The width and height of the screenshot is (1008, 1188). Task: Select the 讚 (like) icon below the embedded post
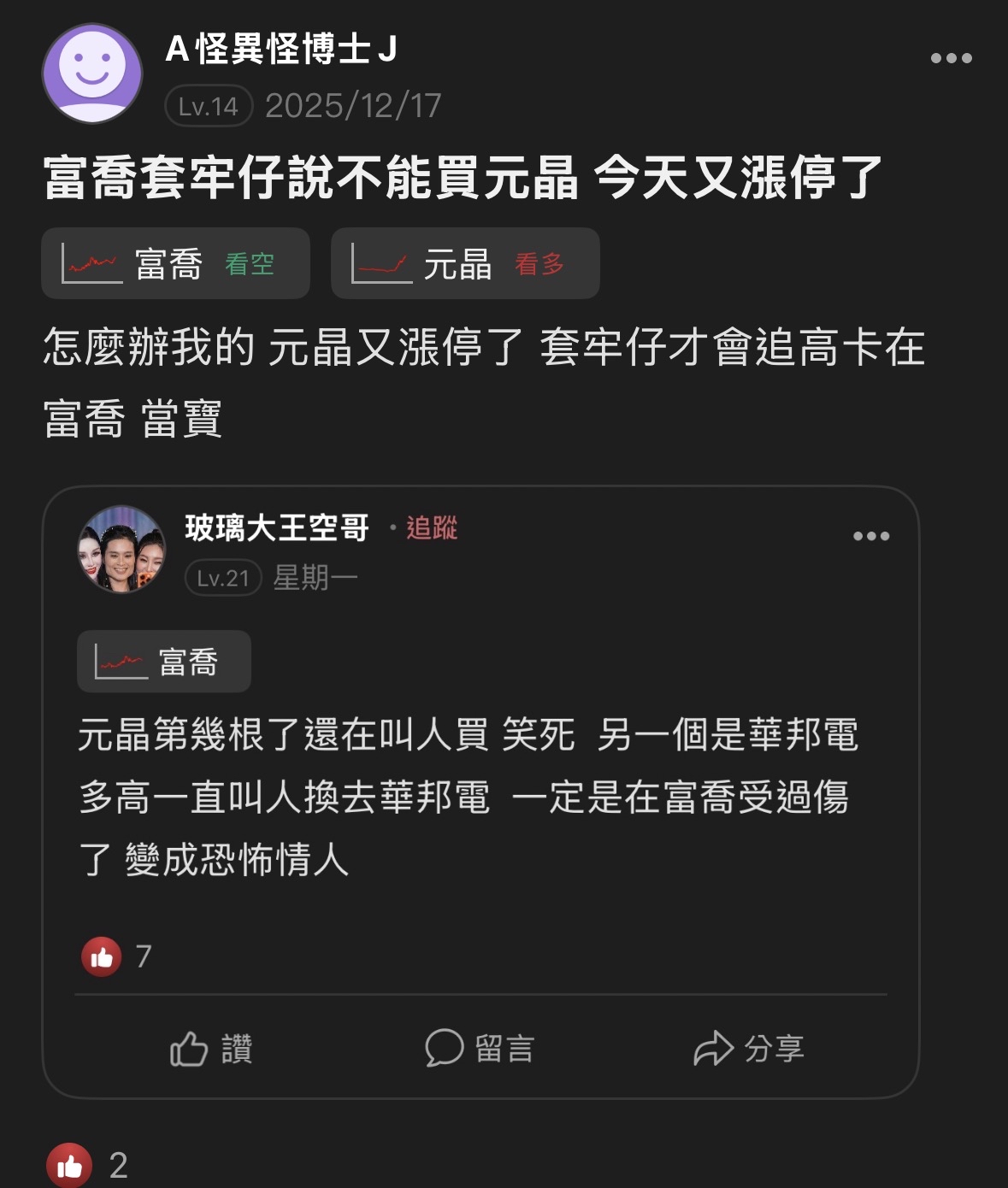click(190, 1050)
